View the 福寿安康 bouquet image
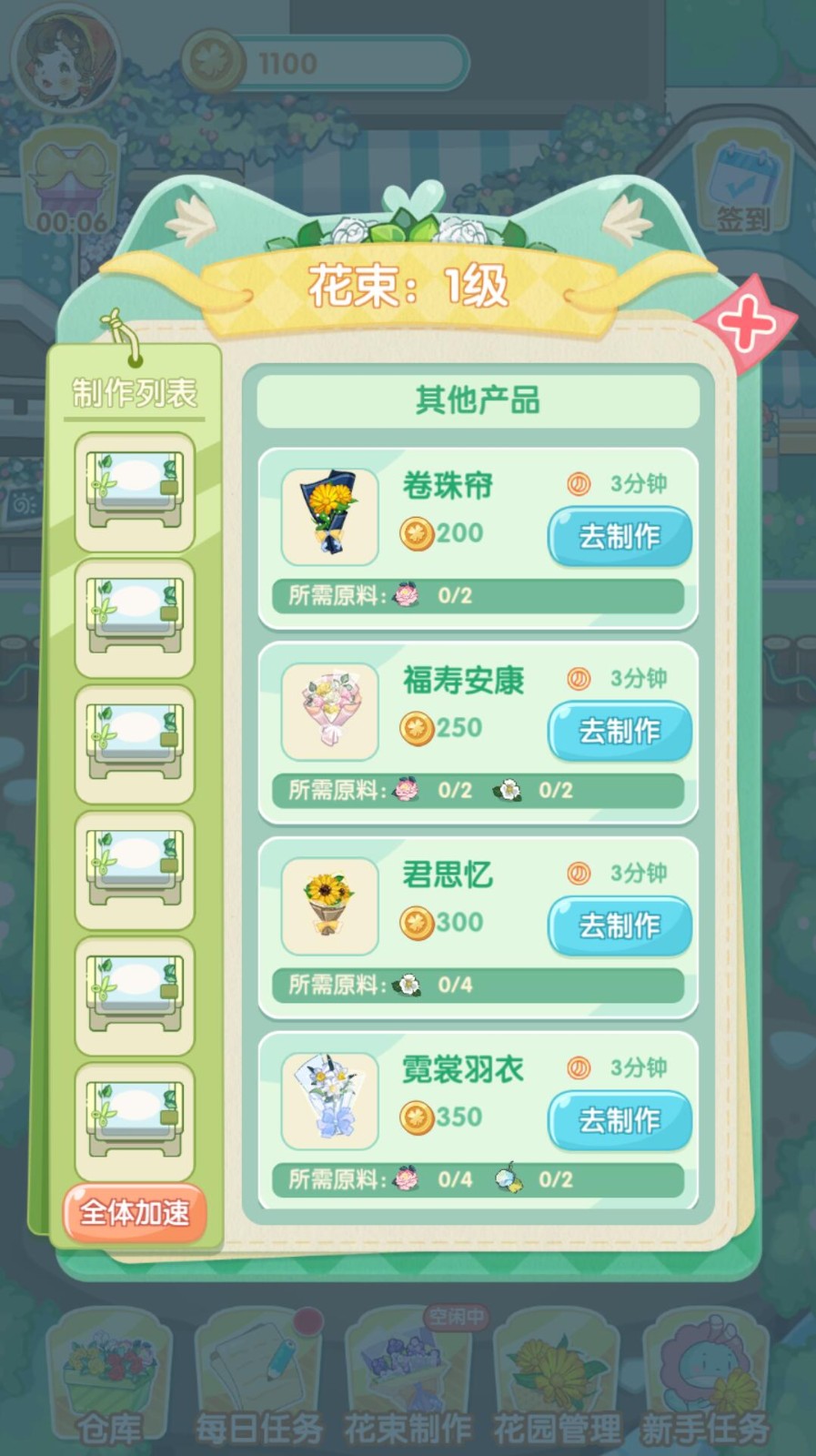The height and width of the screenshot is (1456, 816). tap(329, 712)
